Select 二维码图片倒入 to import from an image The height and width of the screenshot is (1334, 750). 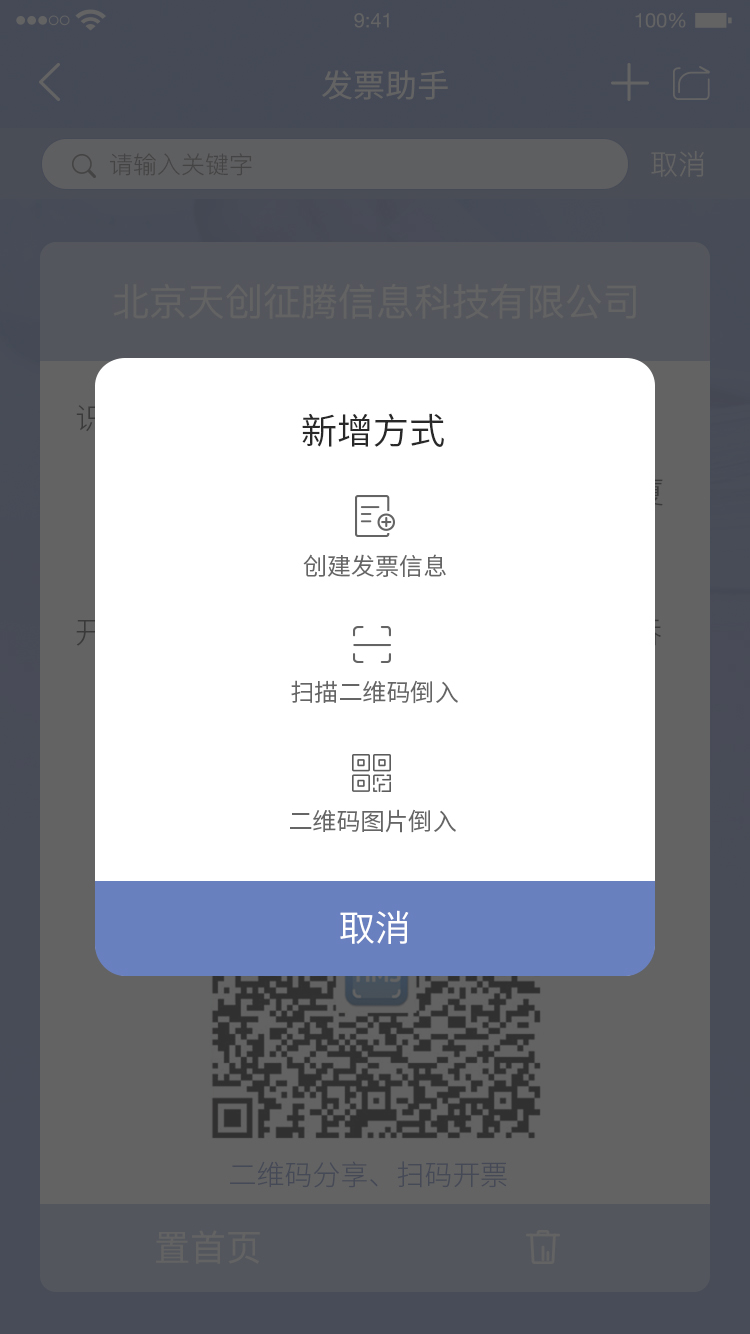click(374, 794)
